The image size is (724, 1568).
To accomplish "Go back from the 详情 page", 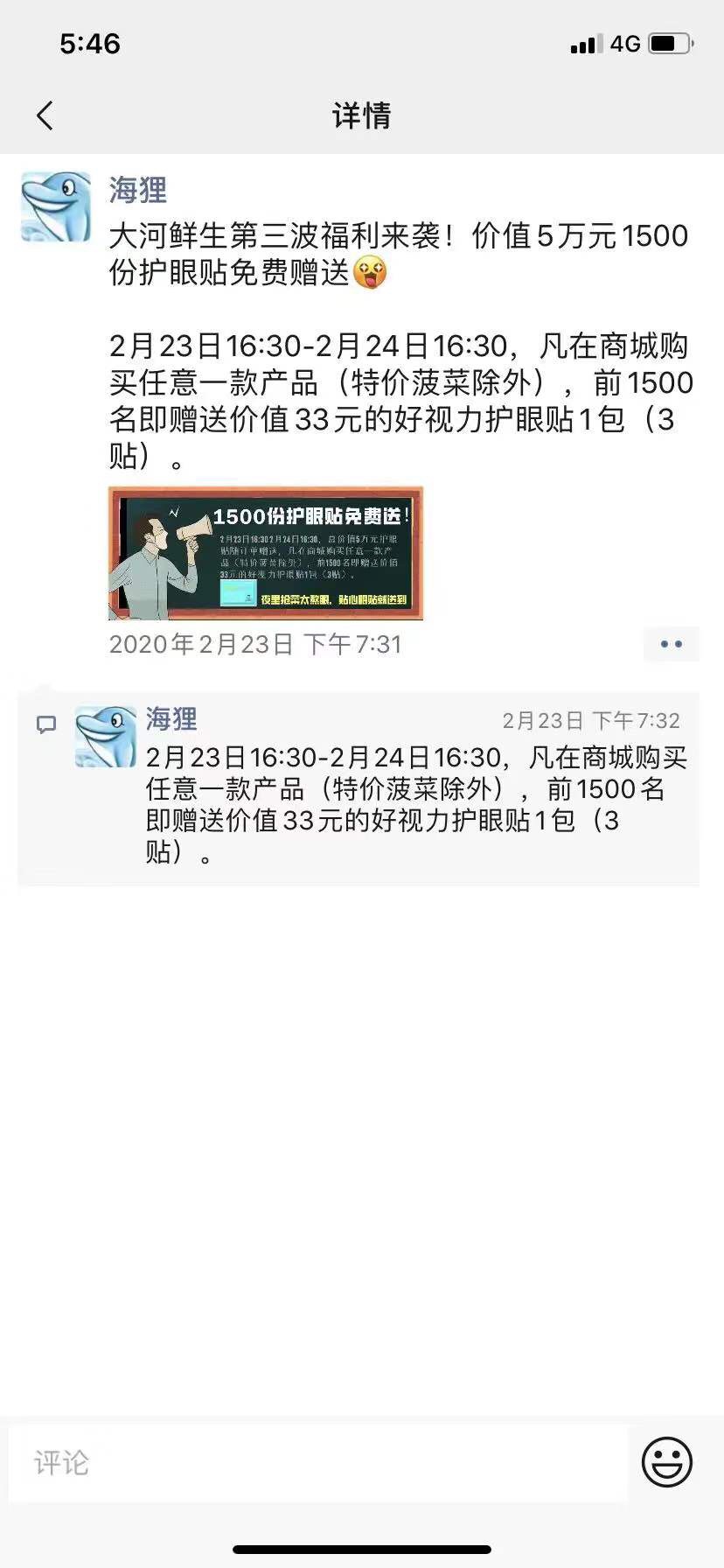I will (45, 115).
